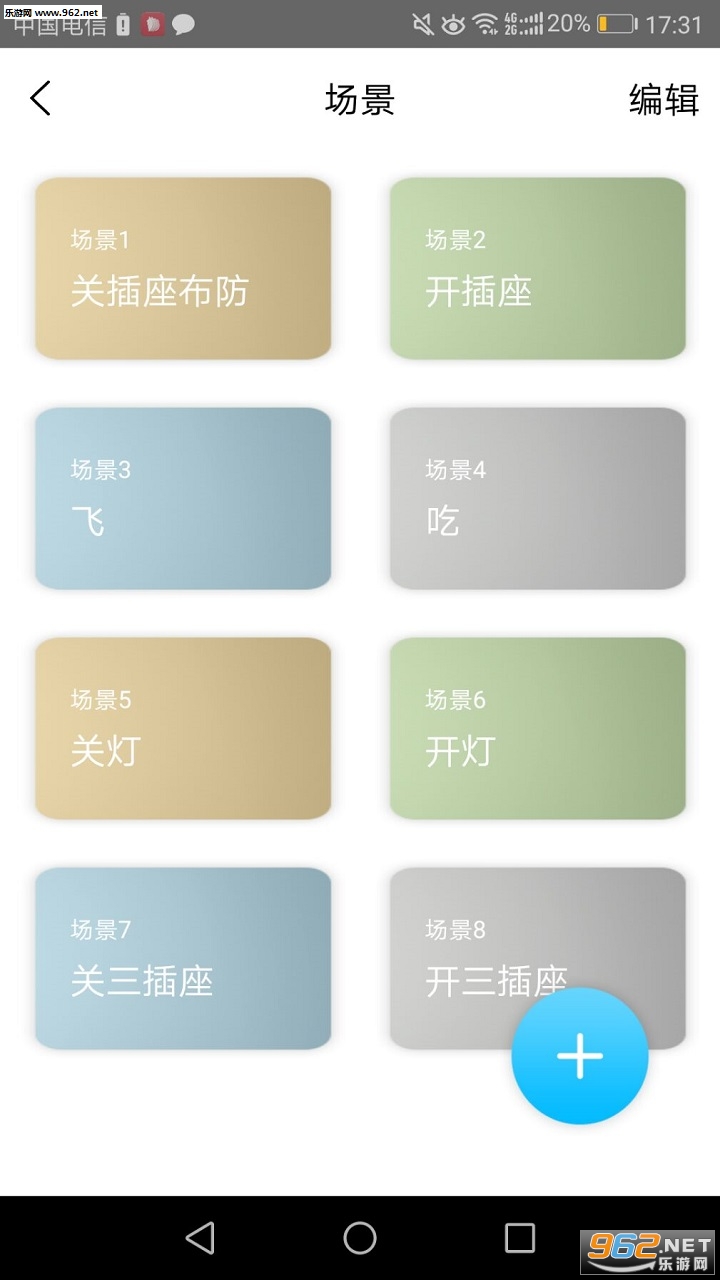Activate scene 4 吃 card
Screen dimensions: 720x1280
click(x=537, y=498)
